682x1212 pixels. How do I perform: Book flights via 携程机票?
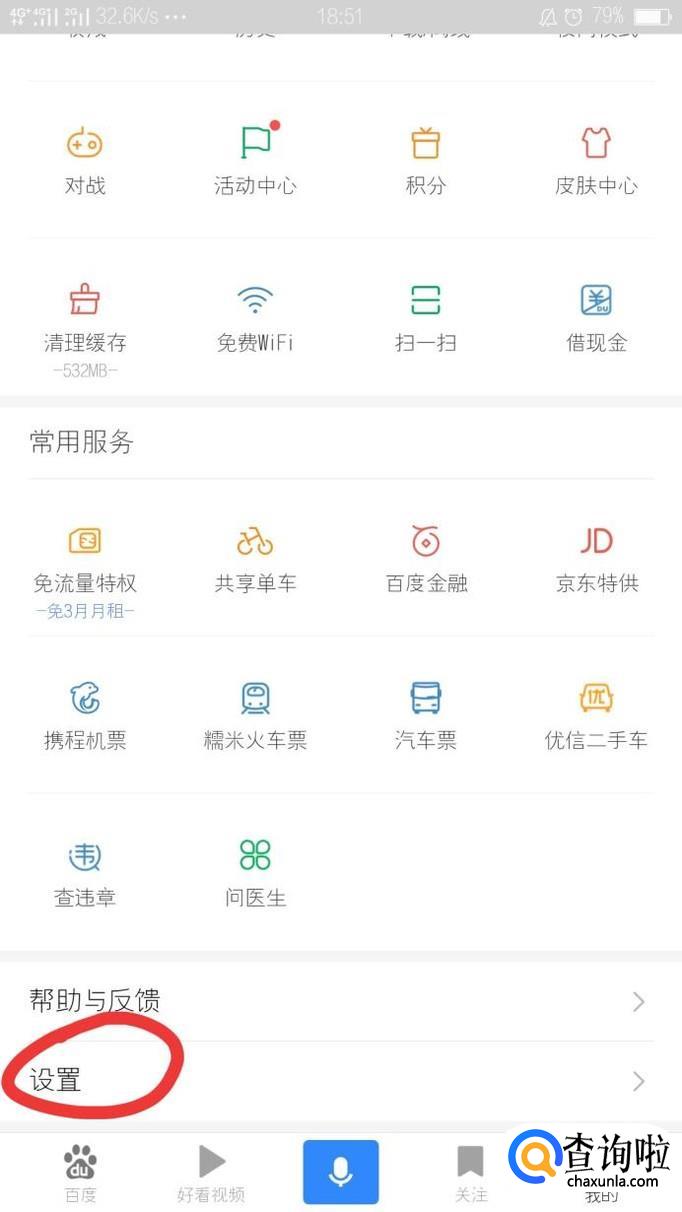pyautogui.click(x=85, y=714)
